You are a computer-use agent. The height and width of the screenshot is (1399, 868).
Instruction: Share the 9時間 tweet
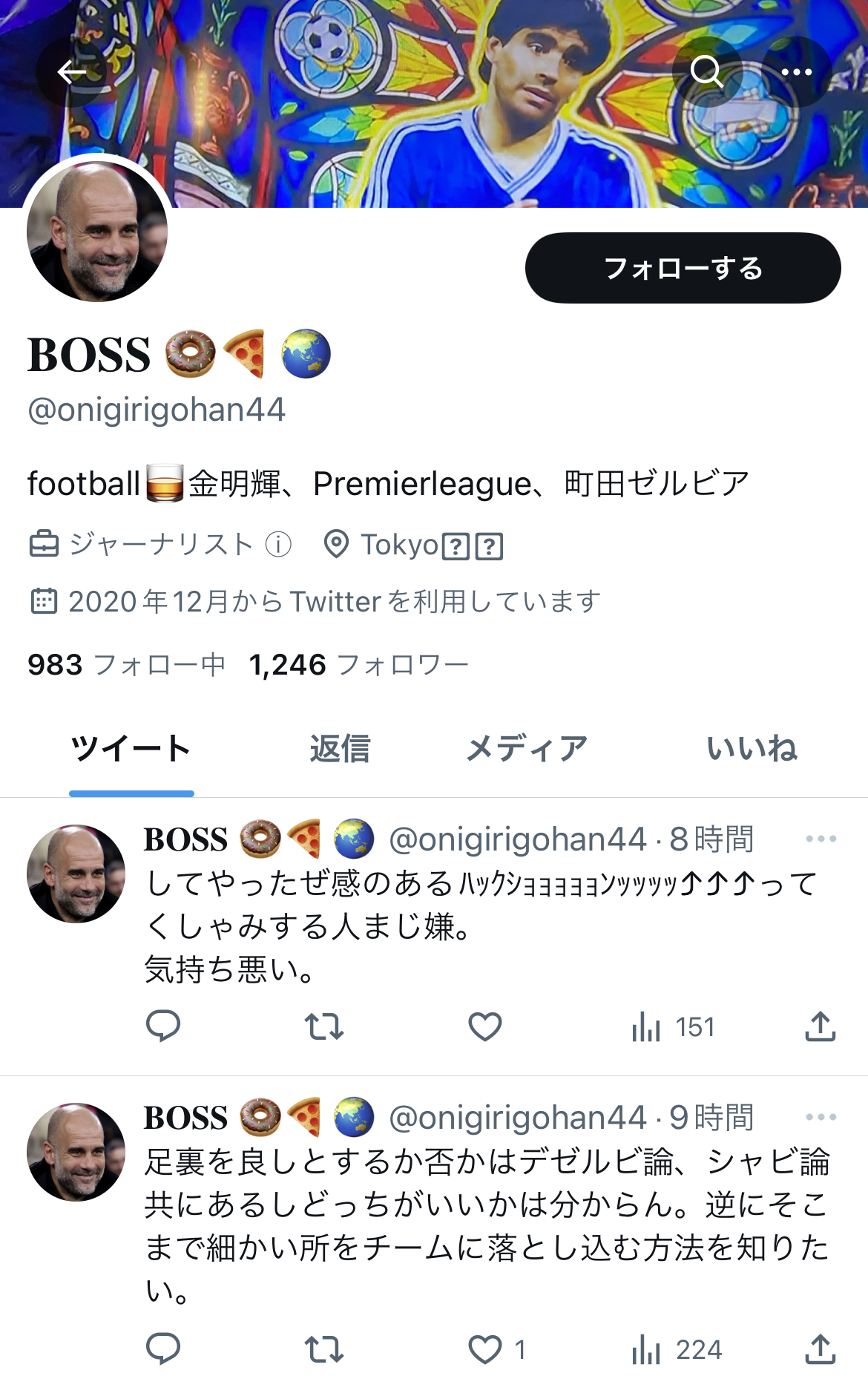click(x=821, y=1349)
